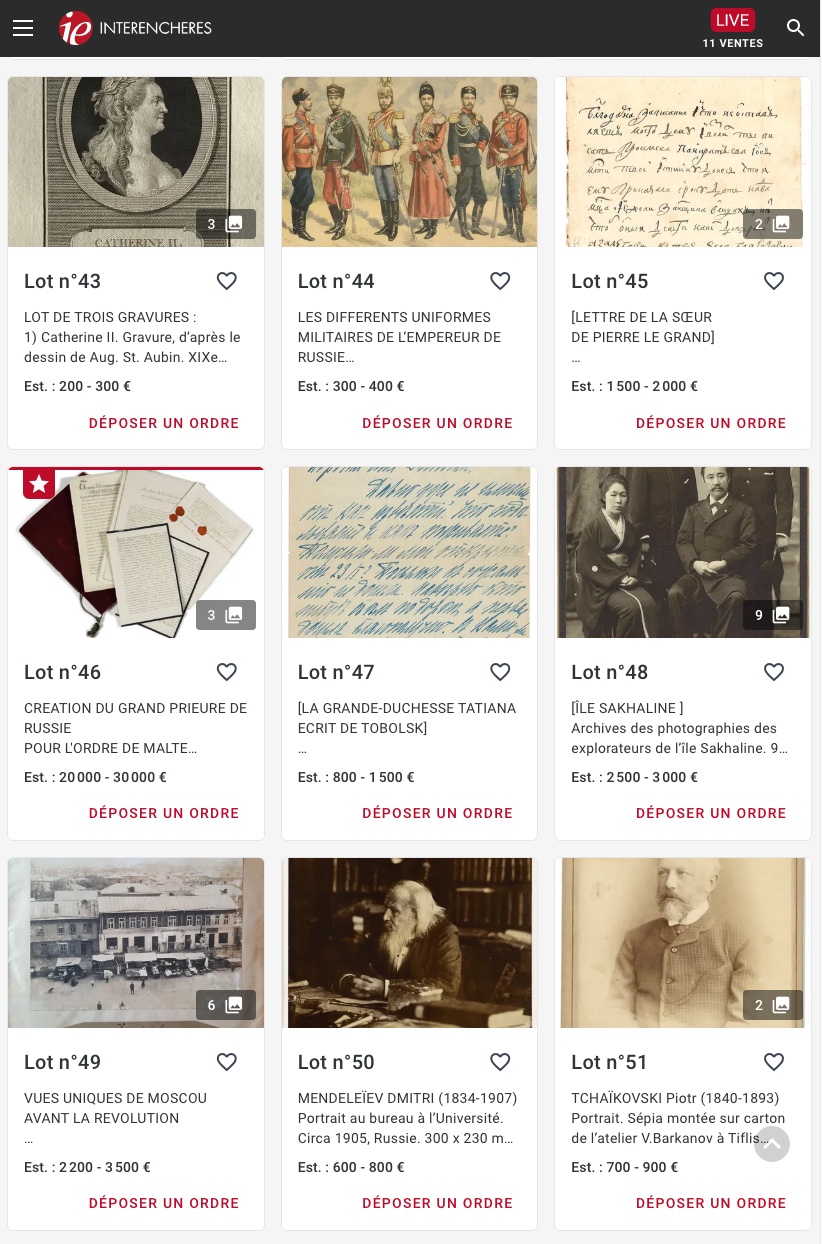
Task: Open the hamburger menu
Action: click(x=23, y=28)
